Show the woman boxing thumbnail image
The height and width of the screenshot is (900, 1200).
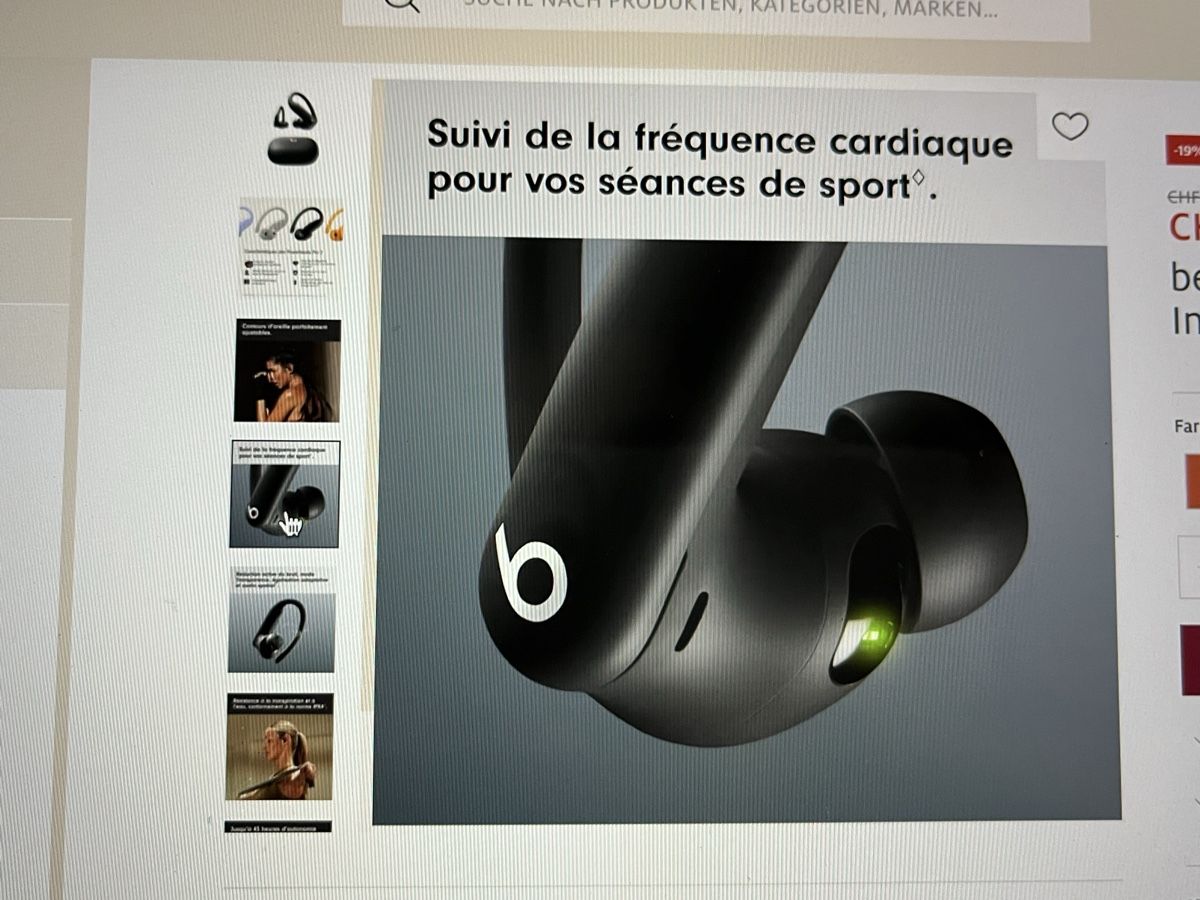point(287,371)
